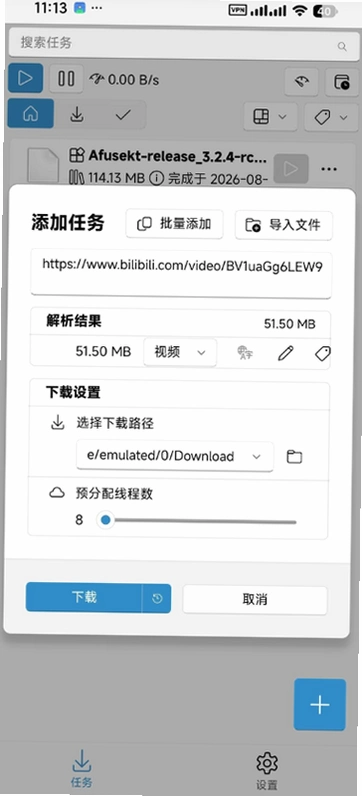Open overflow menu for Afusekt-release task

[x=330, y=169]
